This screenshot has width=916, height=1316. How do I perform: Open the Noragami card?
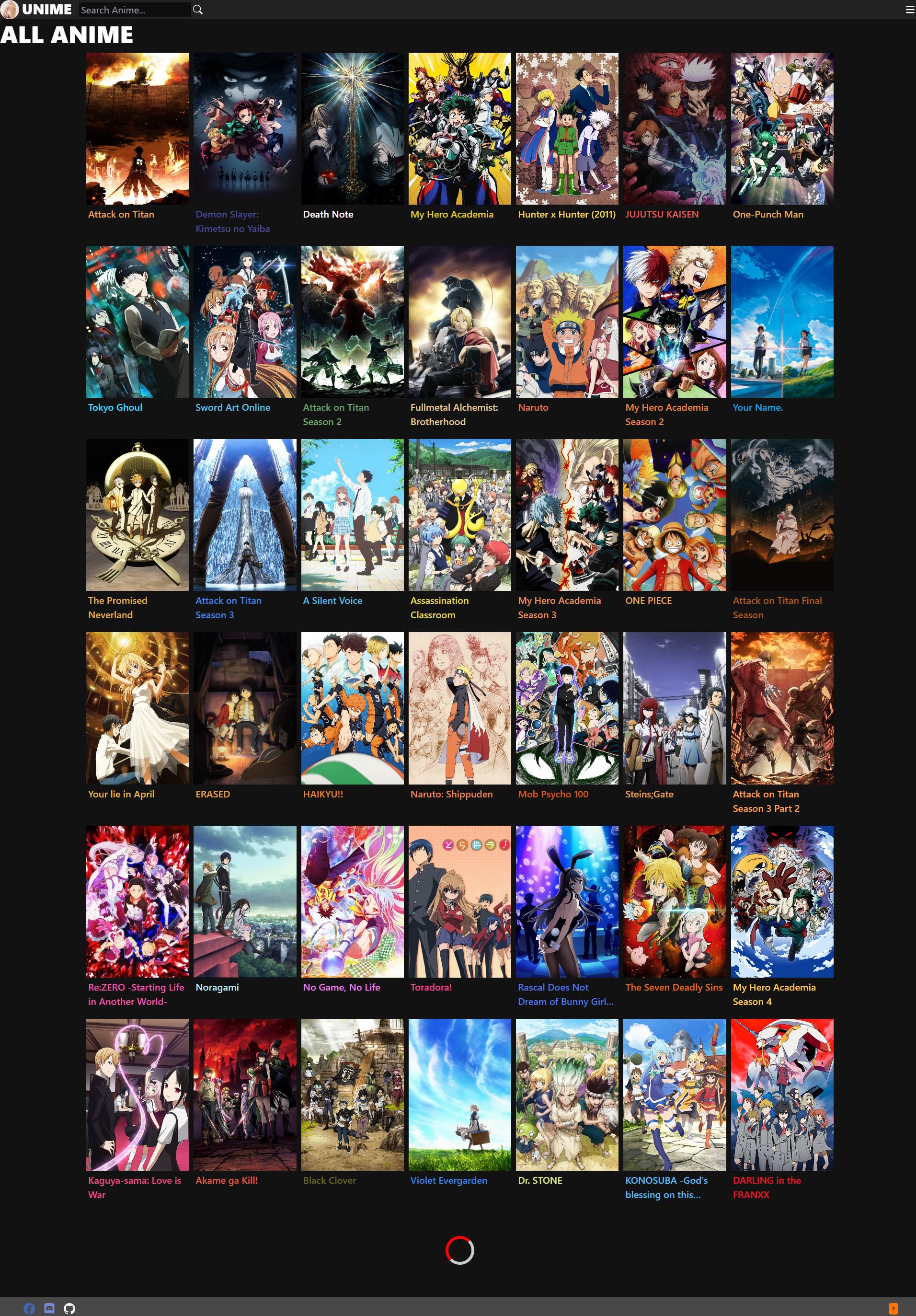[x=245, y=901]
